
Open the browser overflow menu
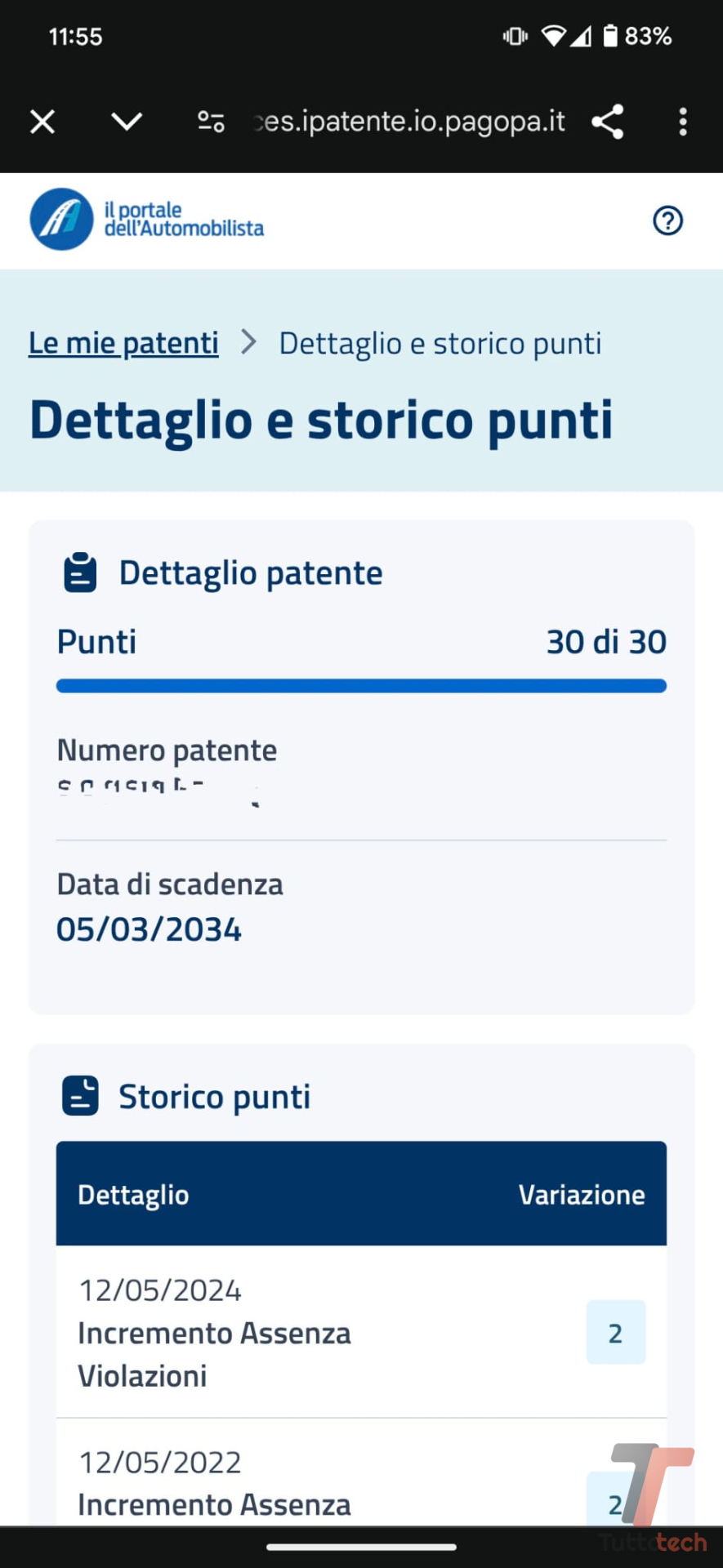point(683,122)
